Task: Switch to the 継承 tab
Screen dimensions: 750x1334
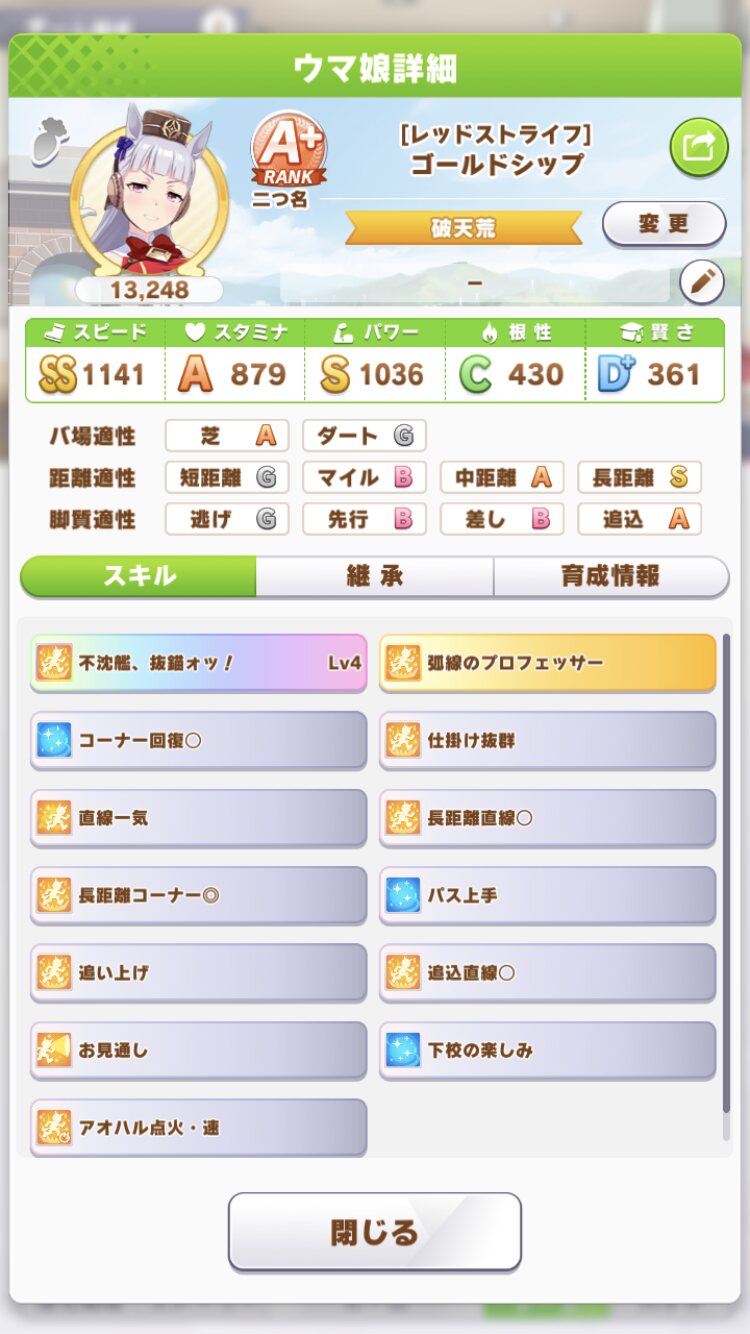Action: click(x=374, y=577)
